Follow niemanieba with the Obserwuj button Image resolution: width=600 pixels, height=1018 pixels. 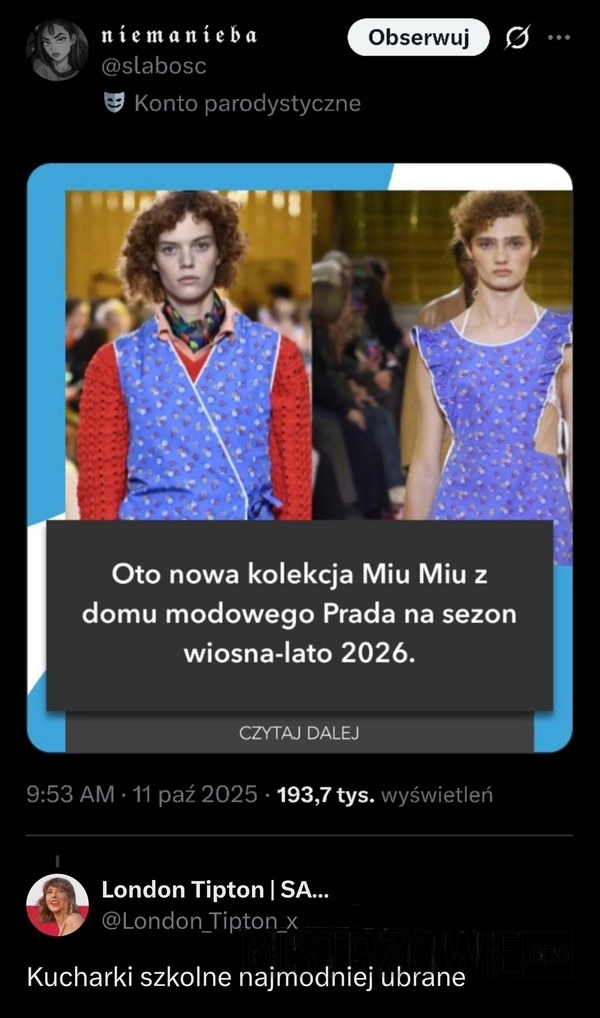pos(418,38)
